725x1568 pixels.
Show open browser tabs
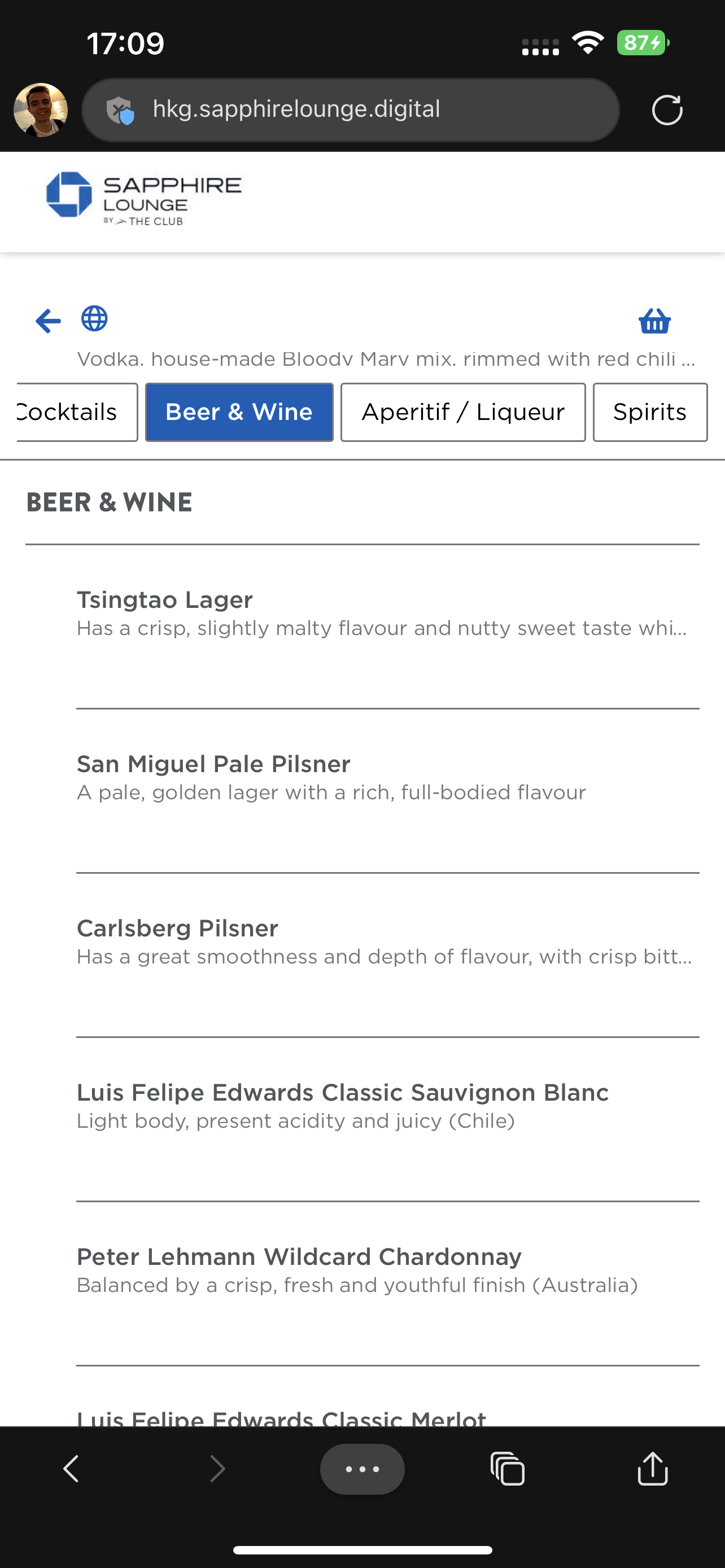click(507, 1469)
